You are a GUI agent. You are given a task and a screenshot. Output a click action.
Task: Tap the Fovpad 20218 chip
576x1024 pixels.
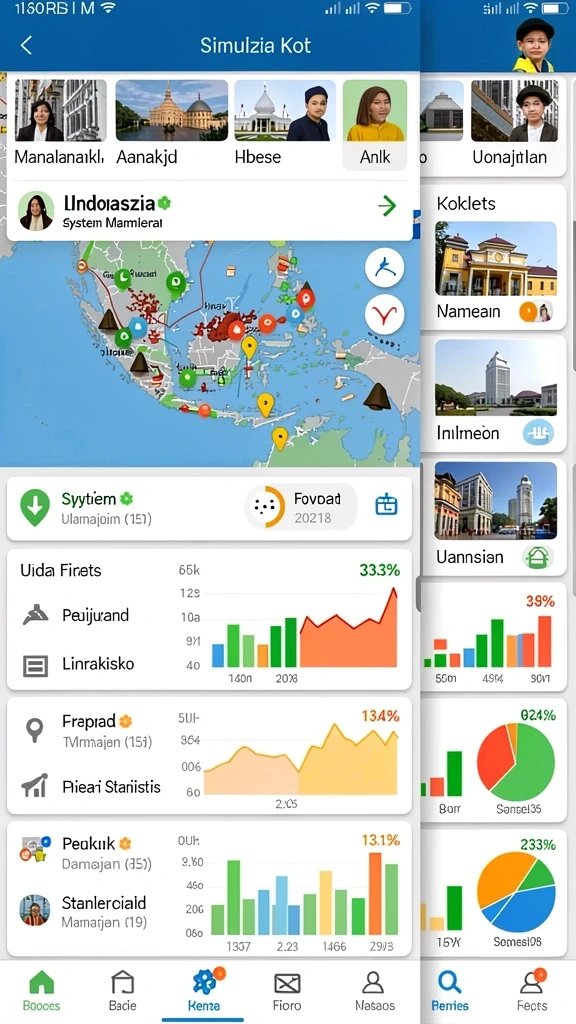tap(301, 507)
